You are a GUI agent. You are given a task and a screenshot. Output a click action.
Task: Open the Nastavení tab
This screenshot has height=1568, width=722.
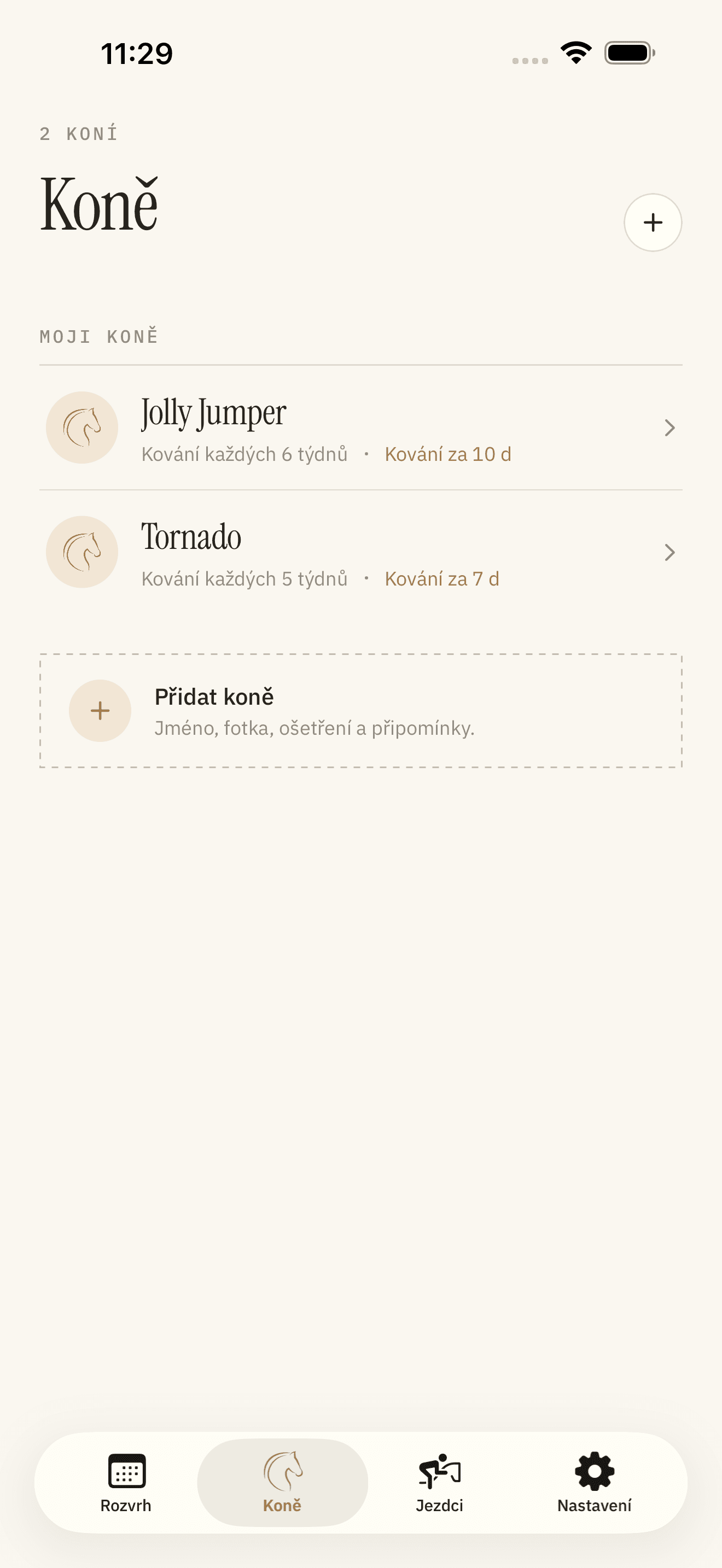(x=594, y=1482)
